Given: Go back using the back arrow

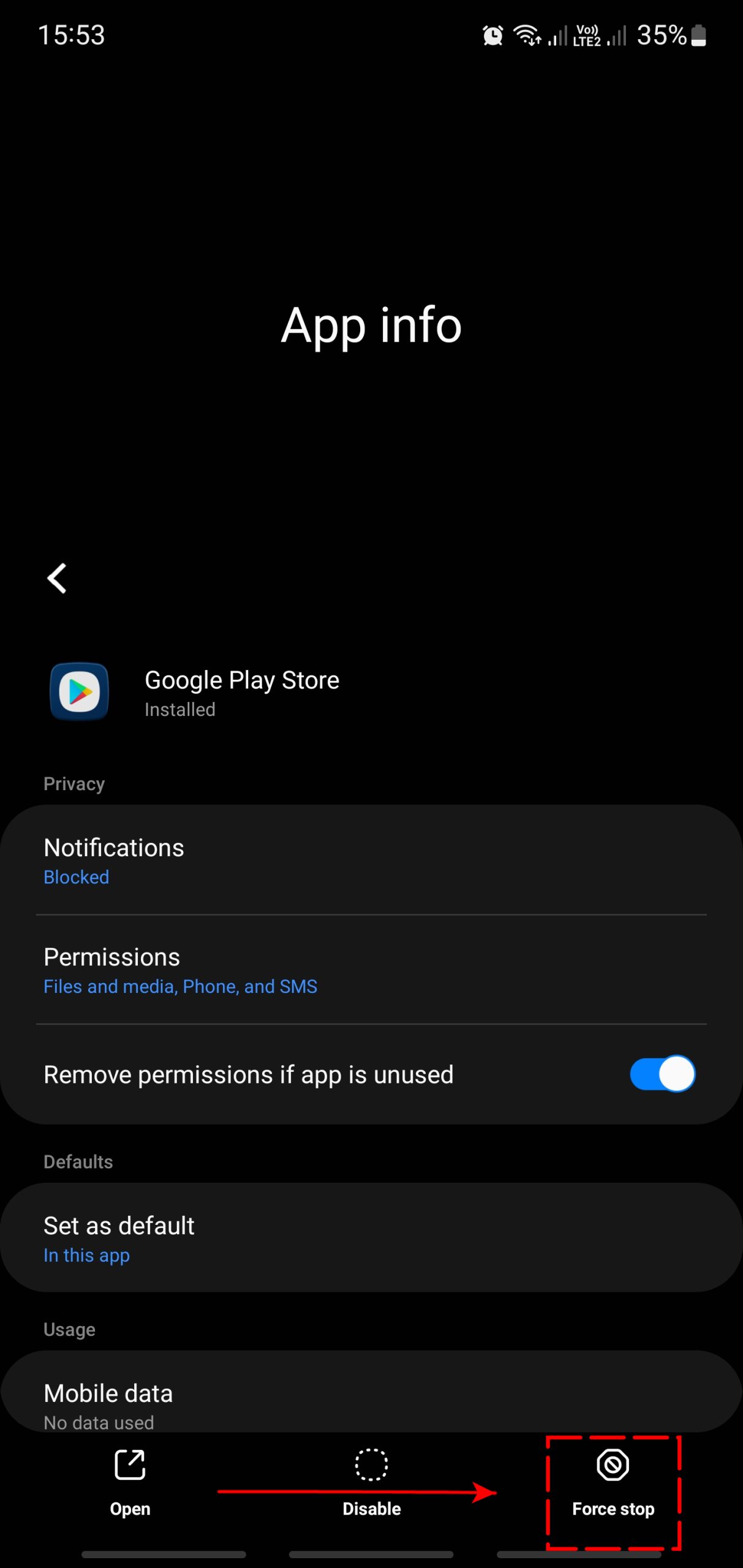Looking at the screenshot, I should (56, 578).
